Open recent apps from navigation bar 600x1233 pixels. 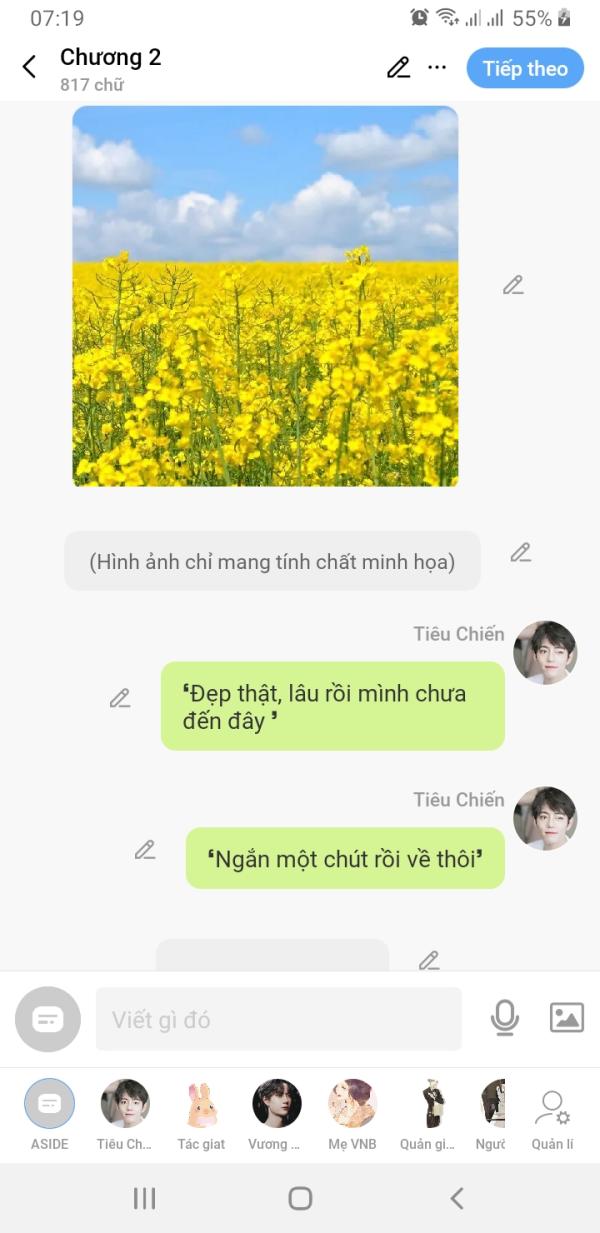145,1198
